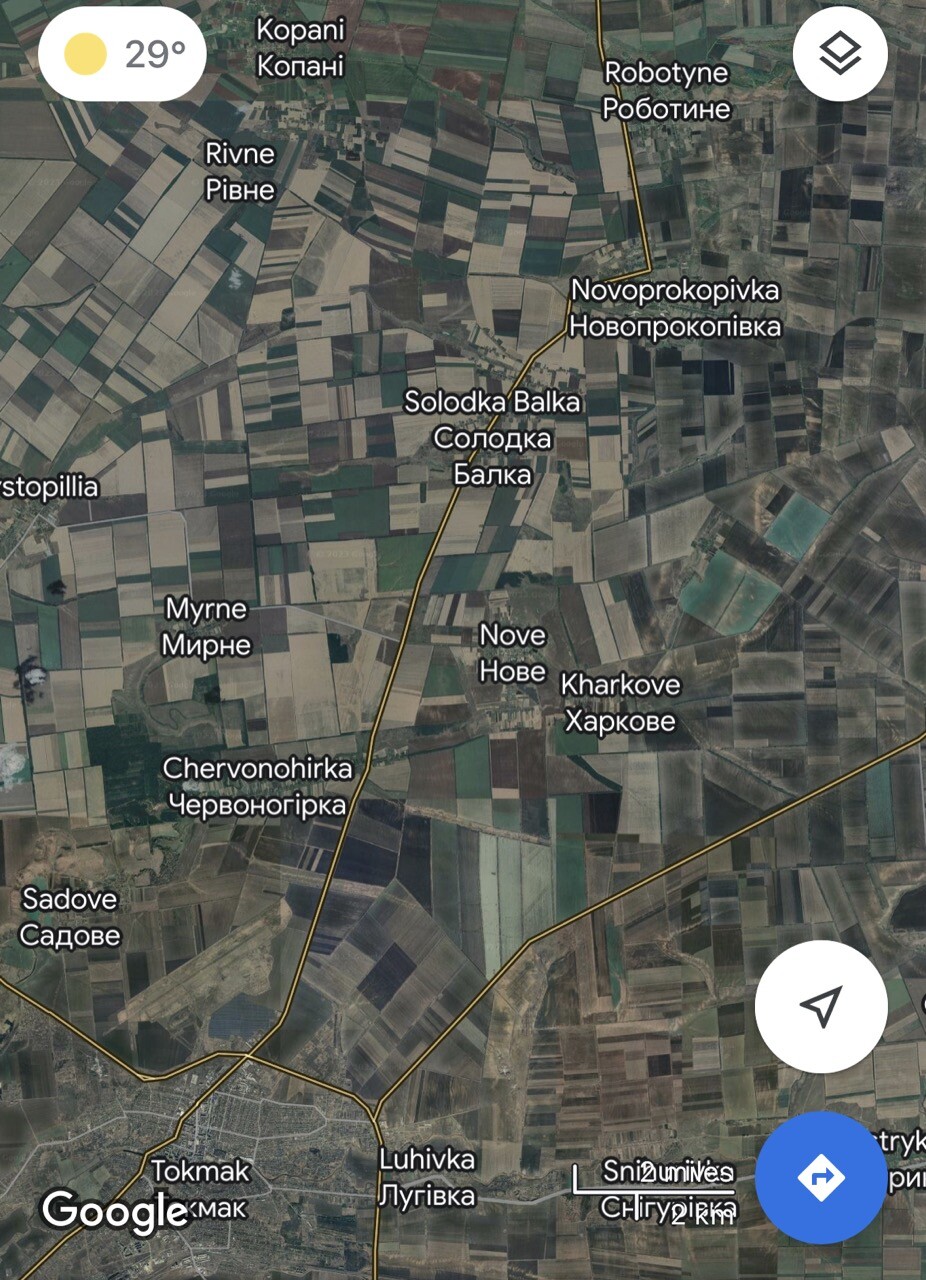Open the map layers selector
The image size is (926, 1280).
click(840, 54)
